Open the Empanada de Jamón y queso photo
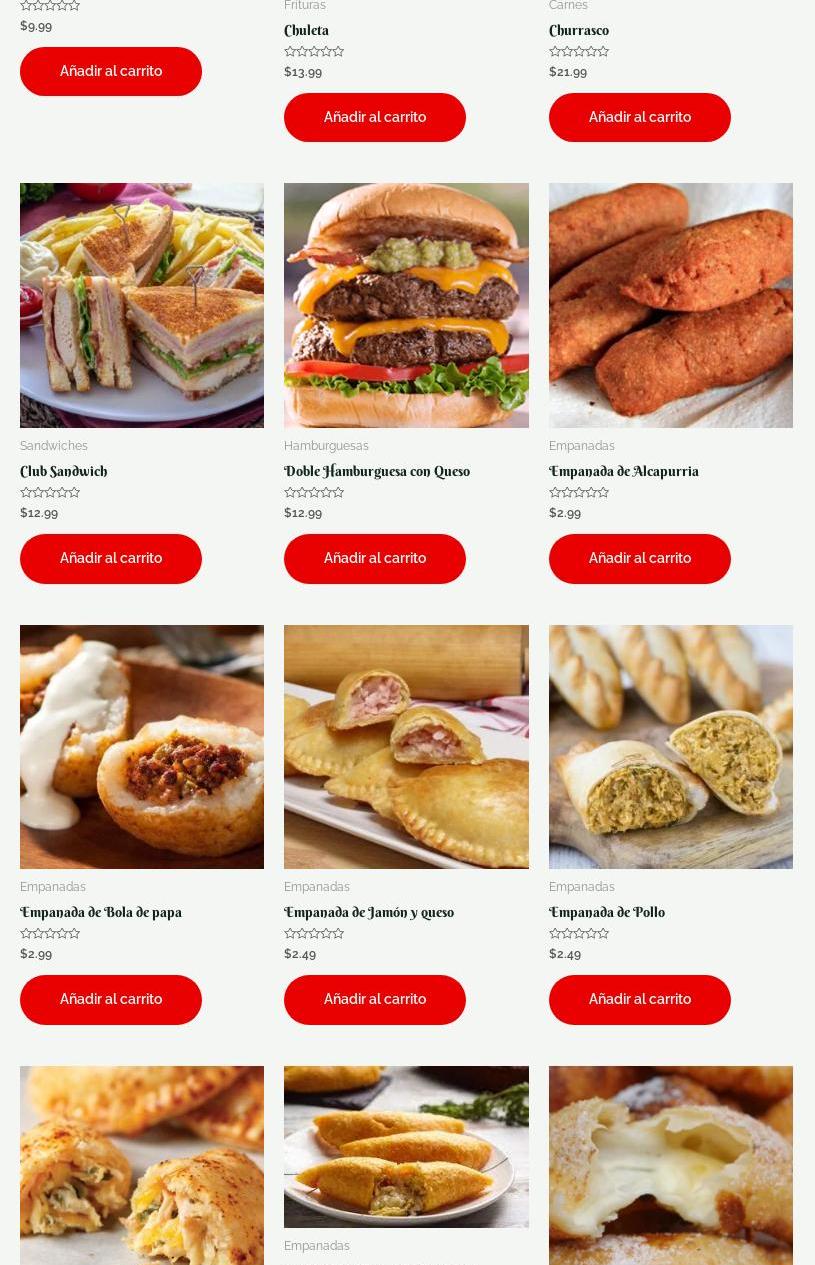The width and height of the screenshot is (815, 1265). [x=406, y=746]
